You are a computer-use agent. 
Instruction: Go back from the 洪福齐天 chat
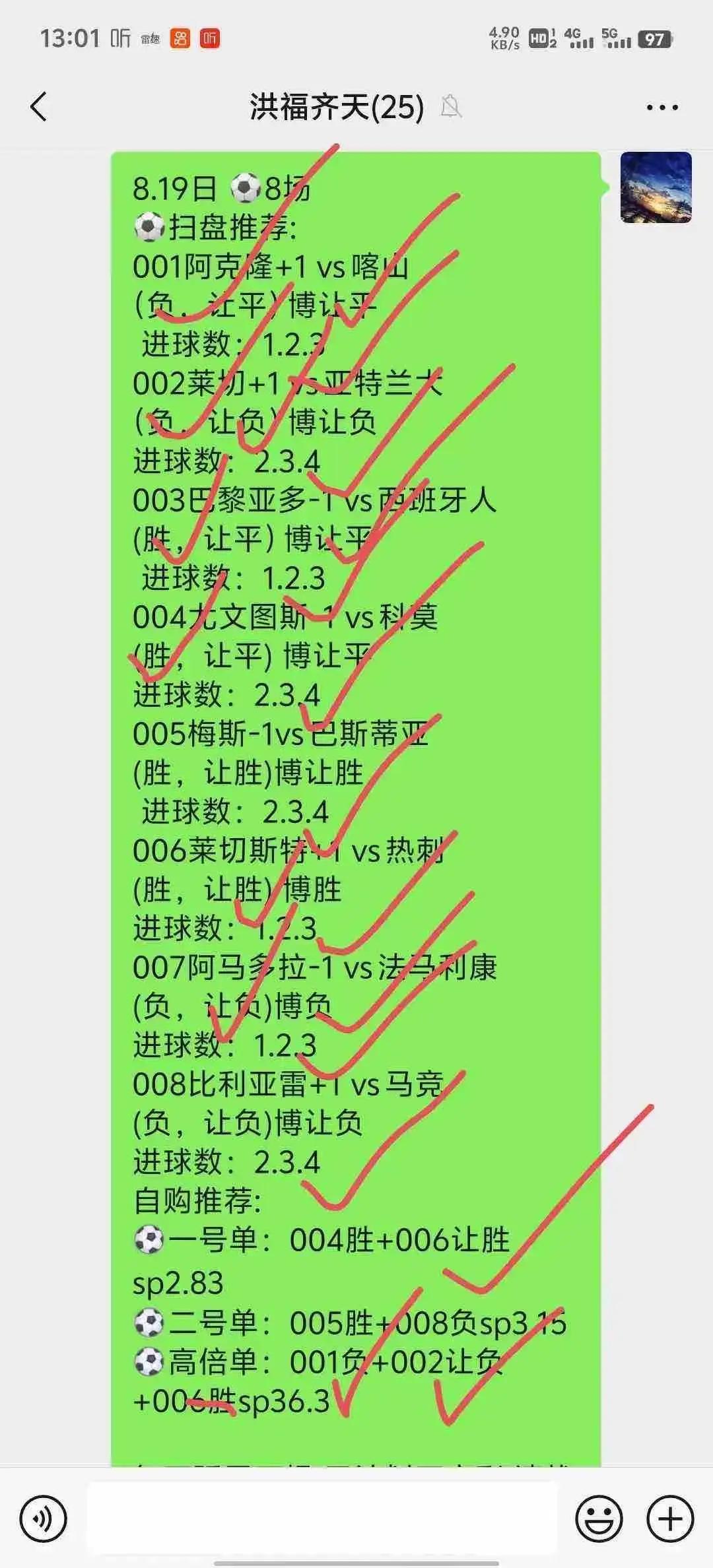coord(39,107)
